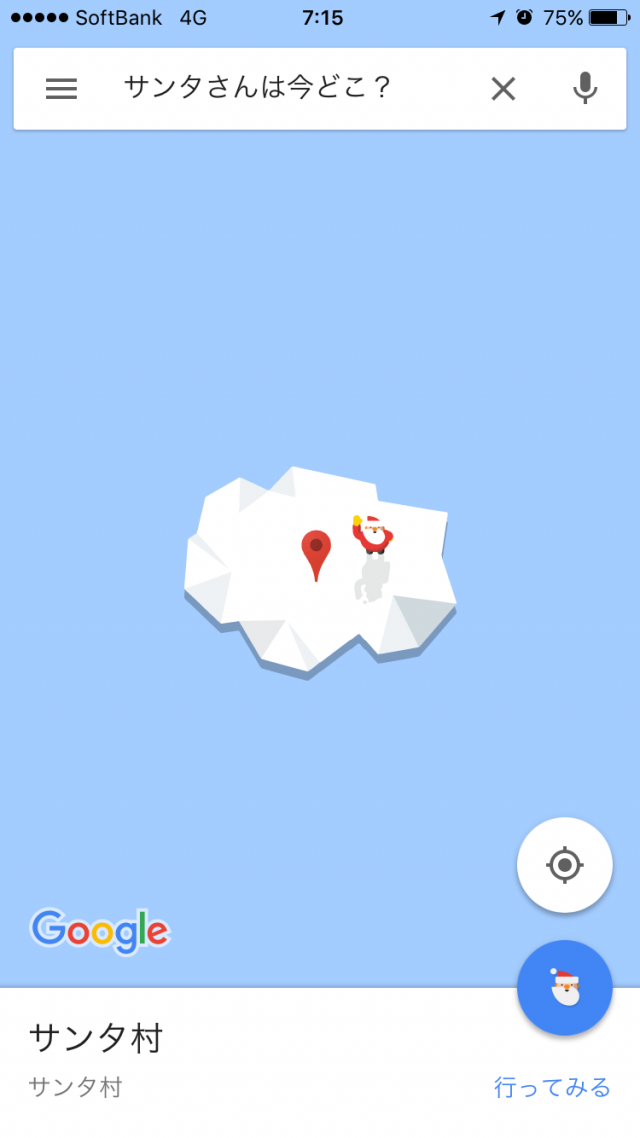Tap 行ってみる to visit Santa Village
This screenshot has height=1138, width=640.
pyautogui.click(x=552, y=1087)
